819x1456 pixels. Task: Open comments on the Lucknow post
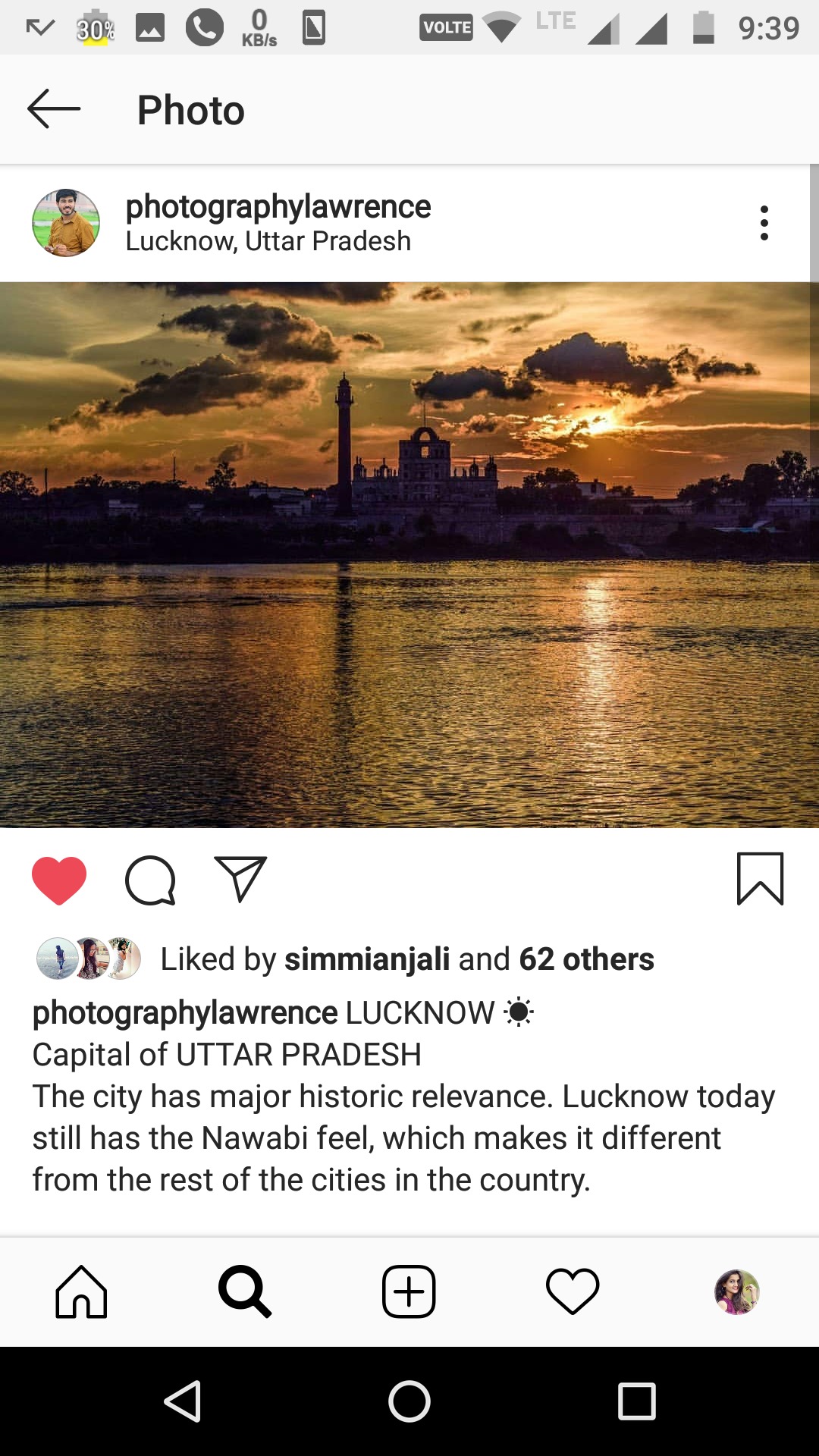tap(150, 880)
